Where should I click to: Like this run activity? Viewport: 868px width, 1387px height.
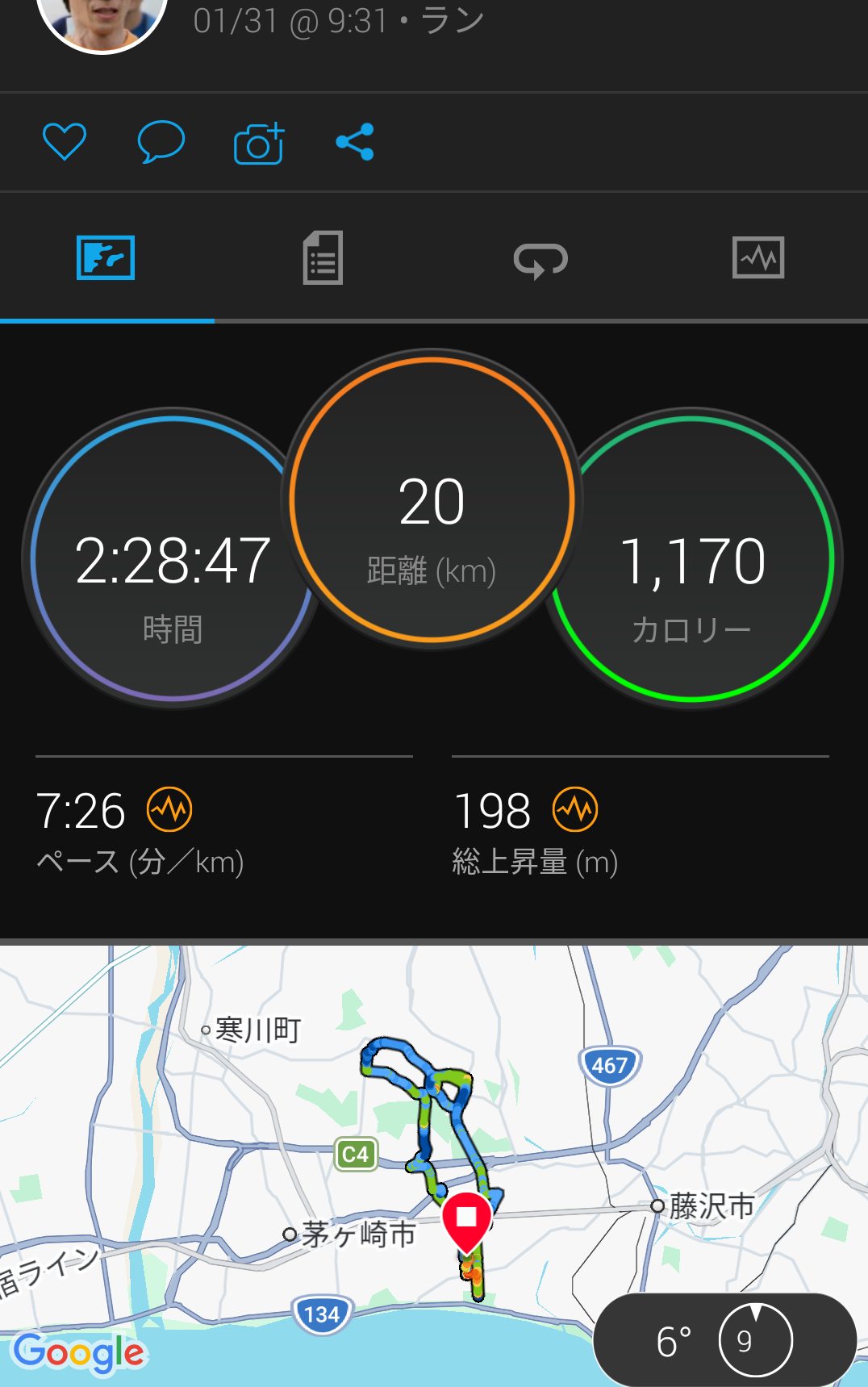coord(65,142)
